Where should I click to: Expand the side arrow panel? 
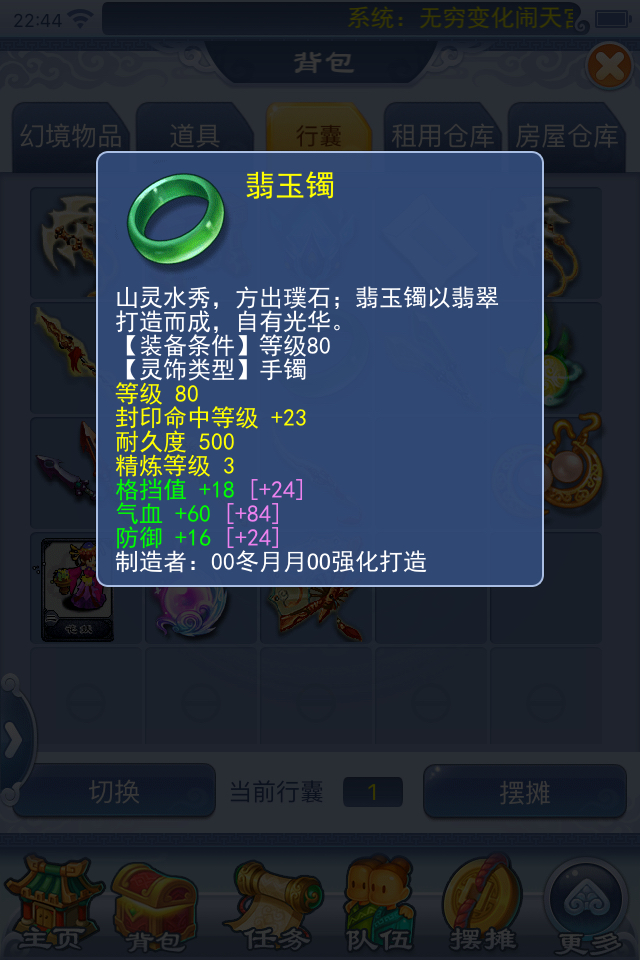click(14, 740)
